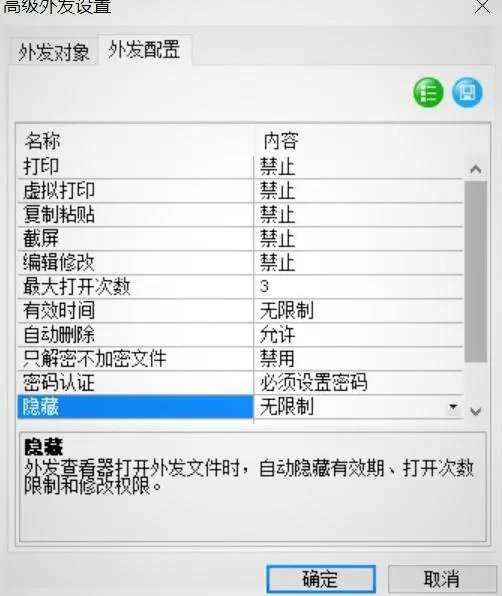Click the scrollbar down arrow
This screenshot has height=596, width=502.
476,411
